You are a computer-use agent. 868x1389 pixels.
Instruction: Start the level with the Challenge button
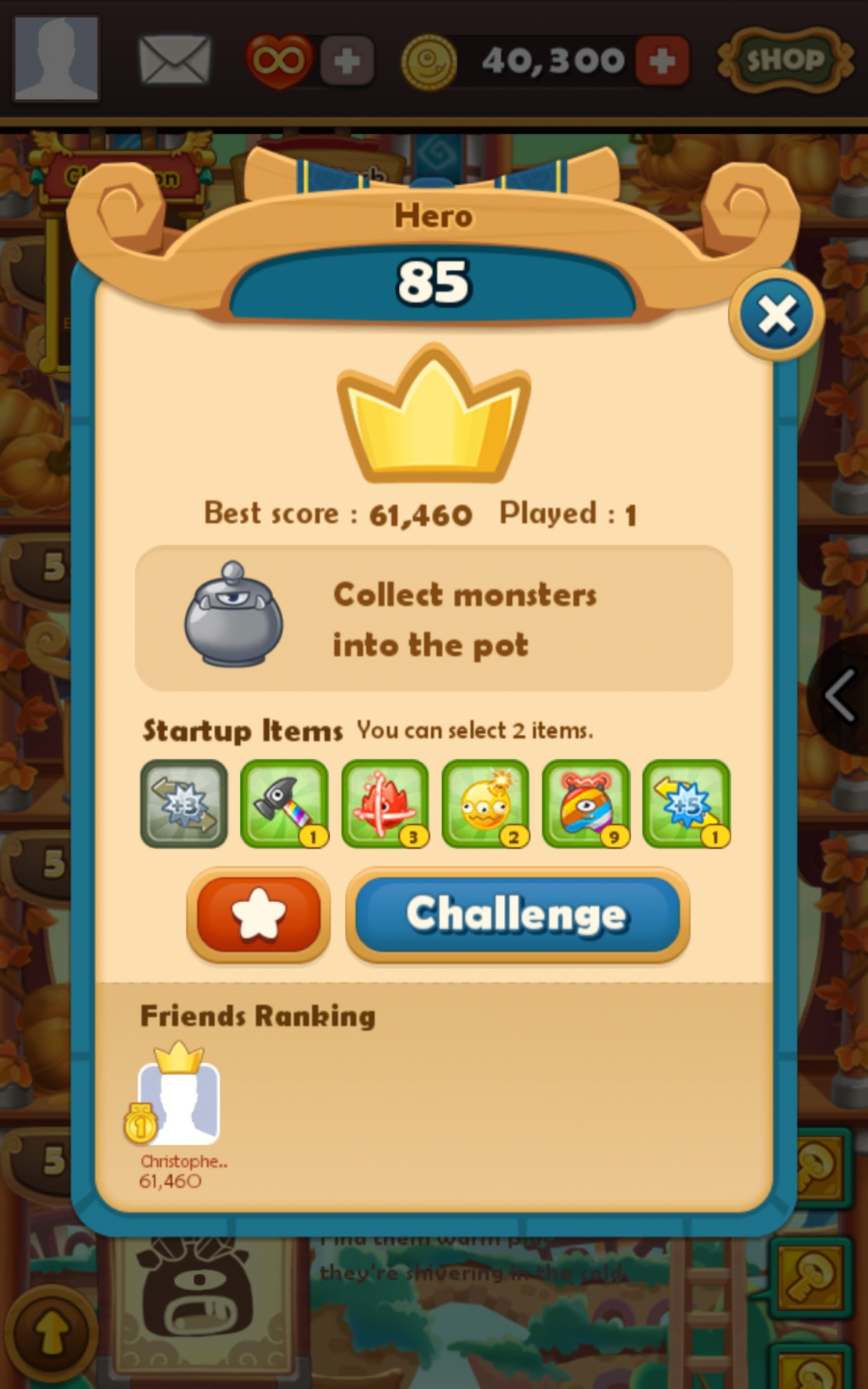pos(517,914)
